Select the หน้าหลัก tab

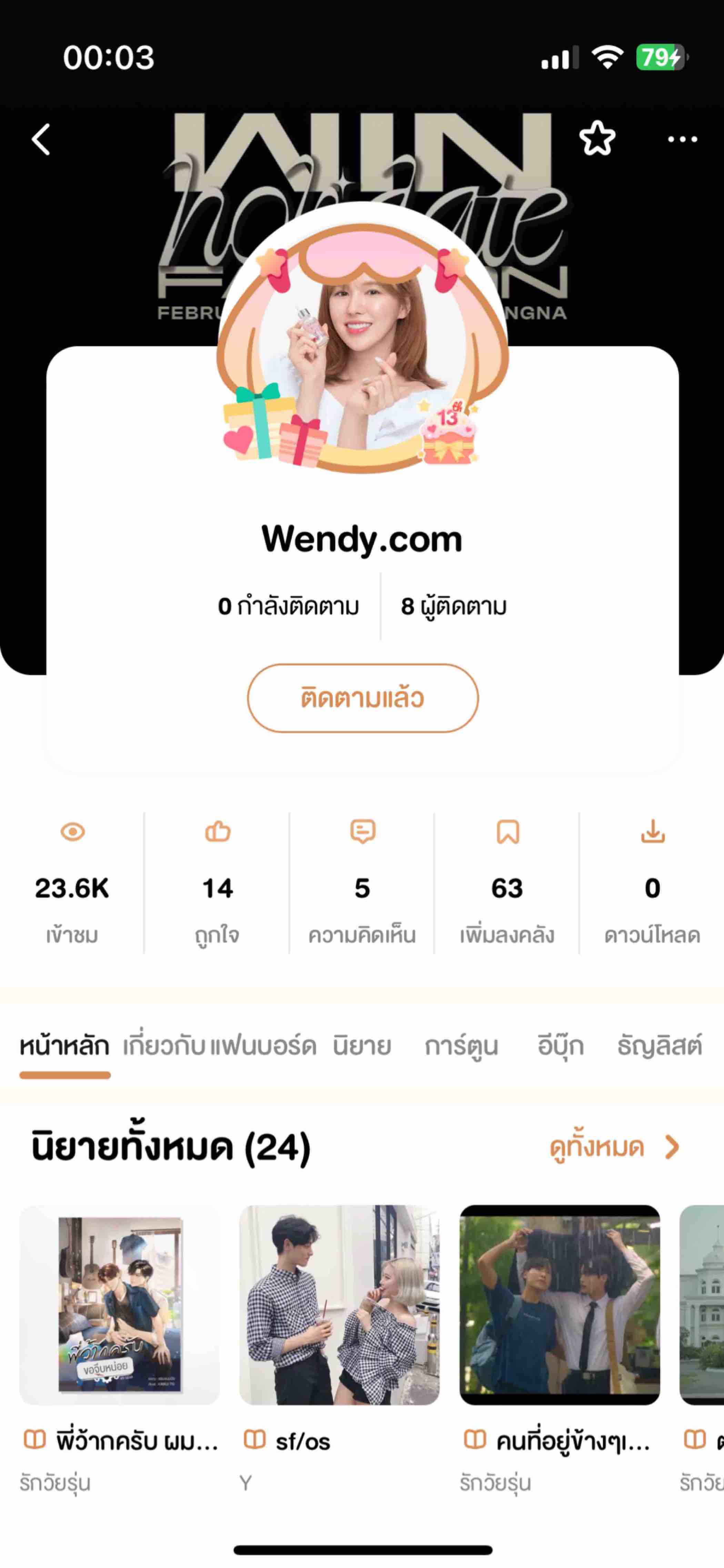tap(64, 1046)
